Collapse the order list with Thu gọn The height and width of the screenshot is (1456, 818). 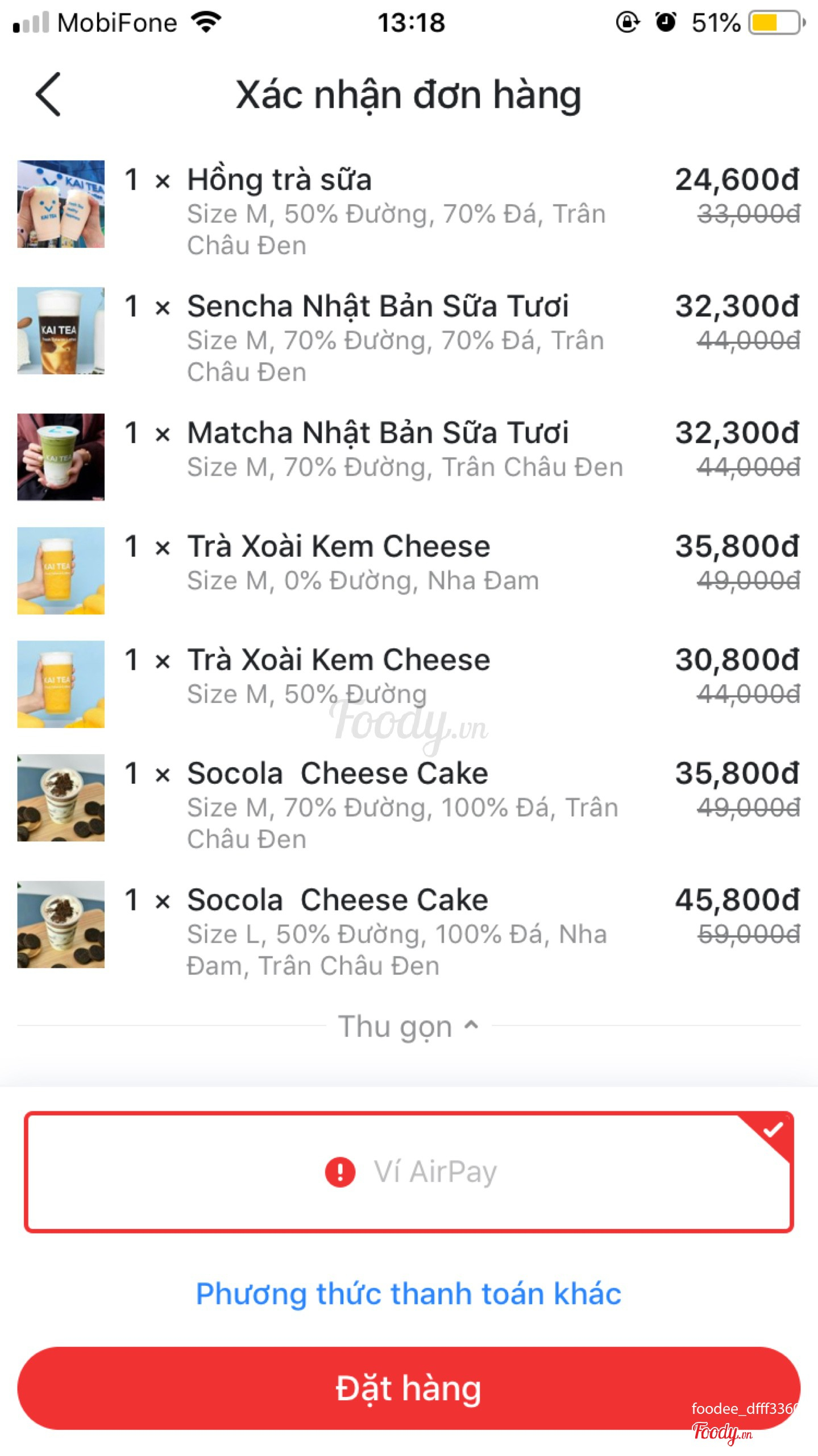coord(408,1027)
